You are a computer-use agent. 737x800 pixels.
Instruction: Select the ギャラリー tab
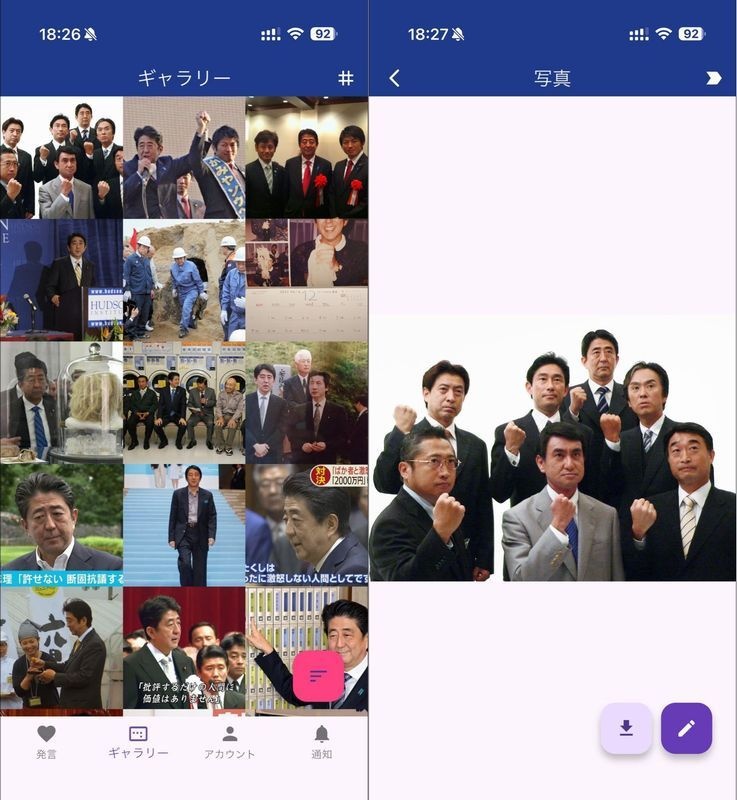[x=138, y=742]
